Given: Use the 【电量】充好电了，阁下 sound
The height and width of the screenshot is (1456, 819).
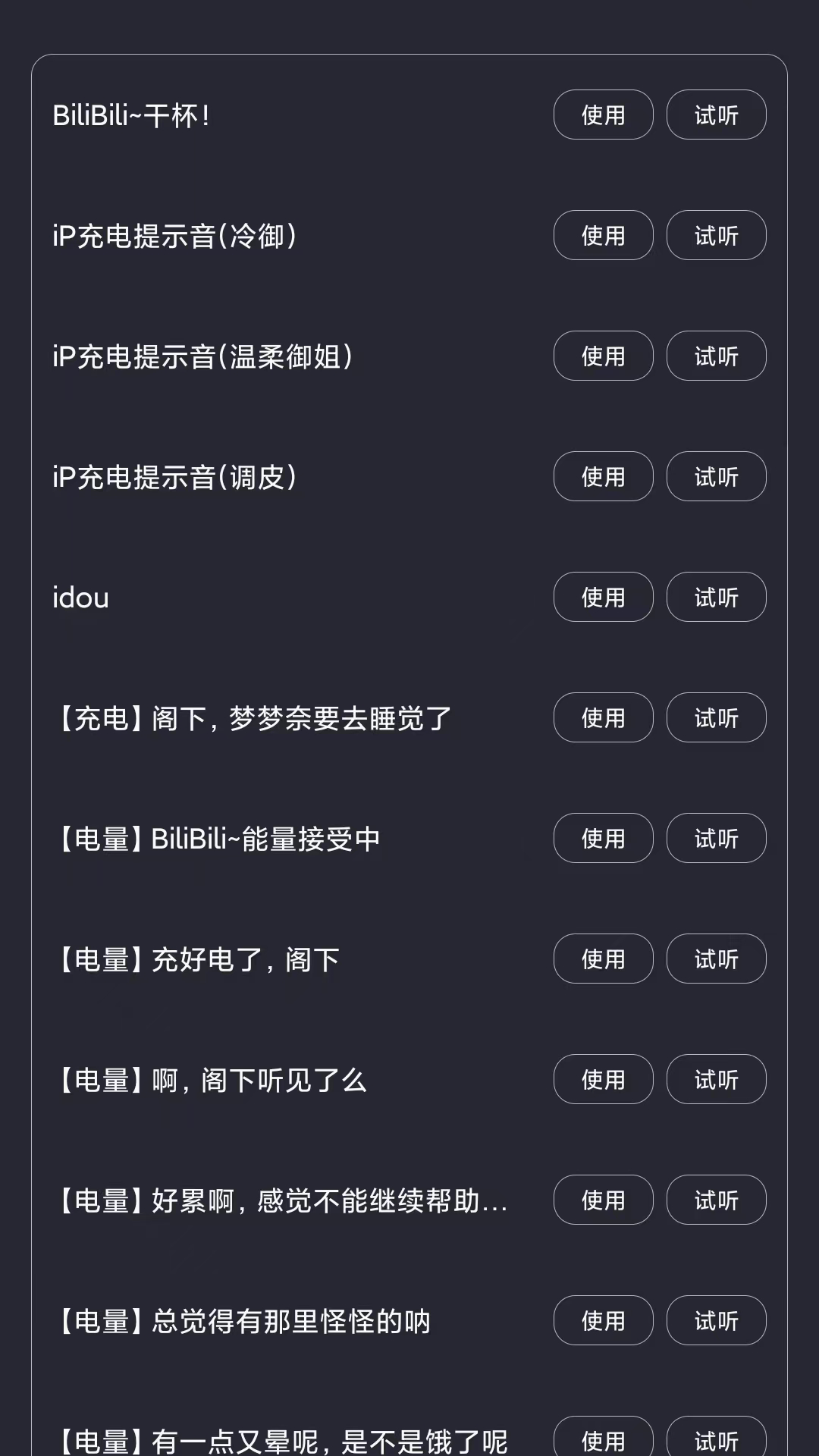Looking at the screenshot, I should click(x=603, y=959).
